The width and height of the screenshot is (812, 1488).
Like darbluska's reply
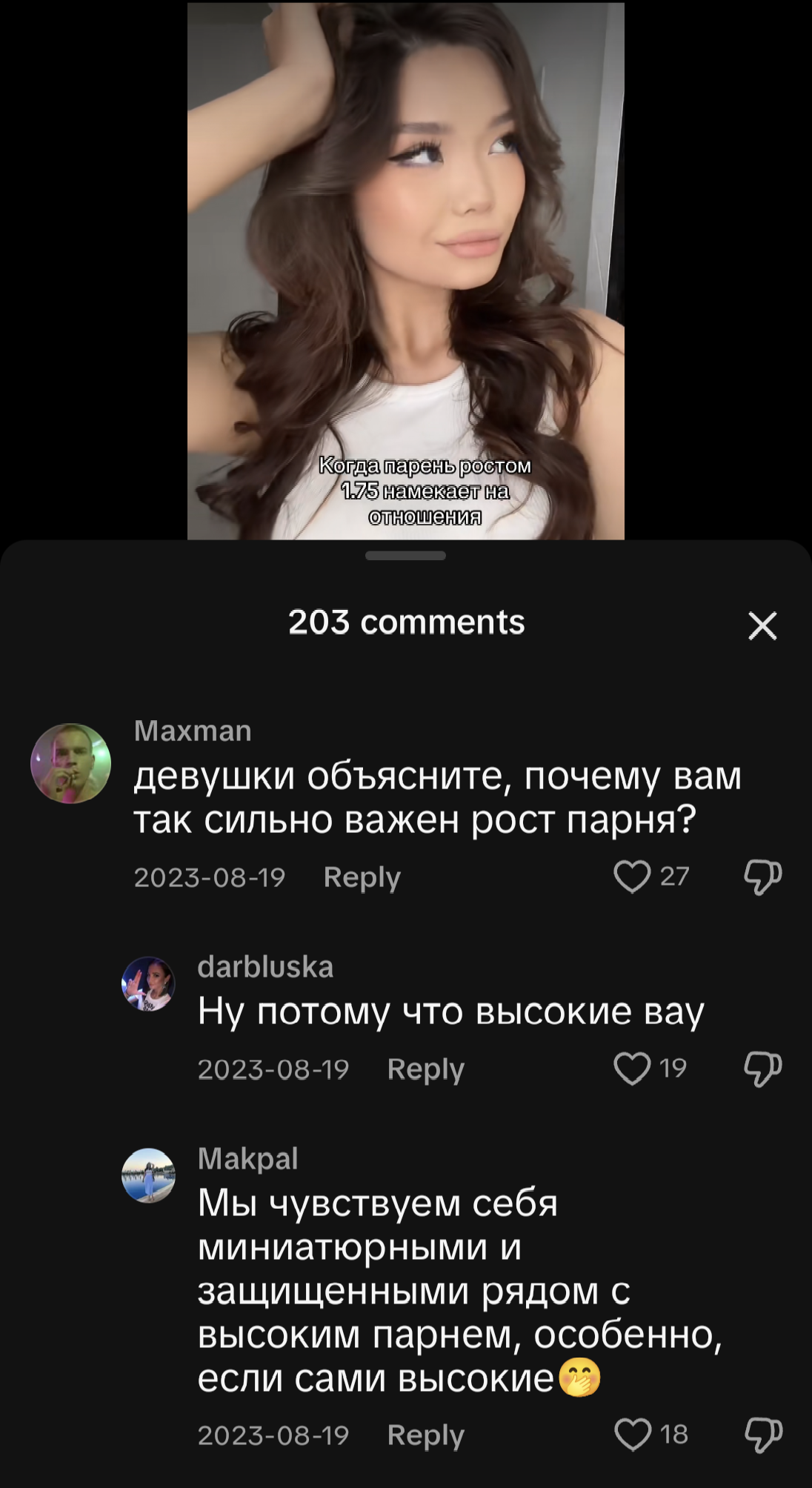632,1069
